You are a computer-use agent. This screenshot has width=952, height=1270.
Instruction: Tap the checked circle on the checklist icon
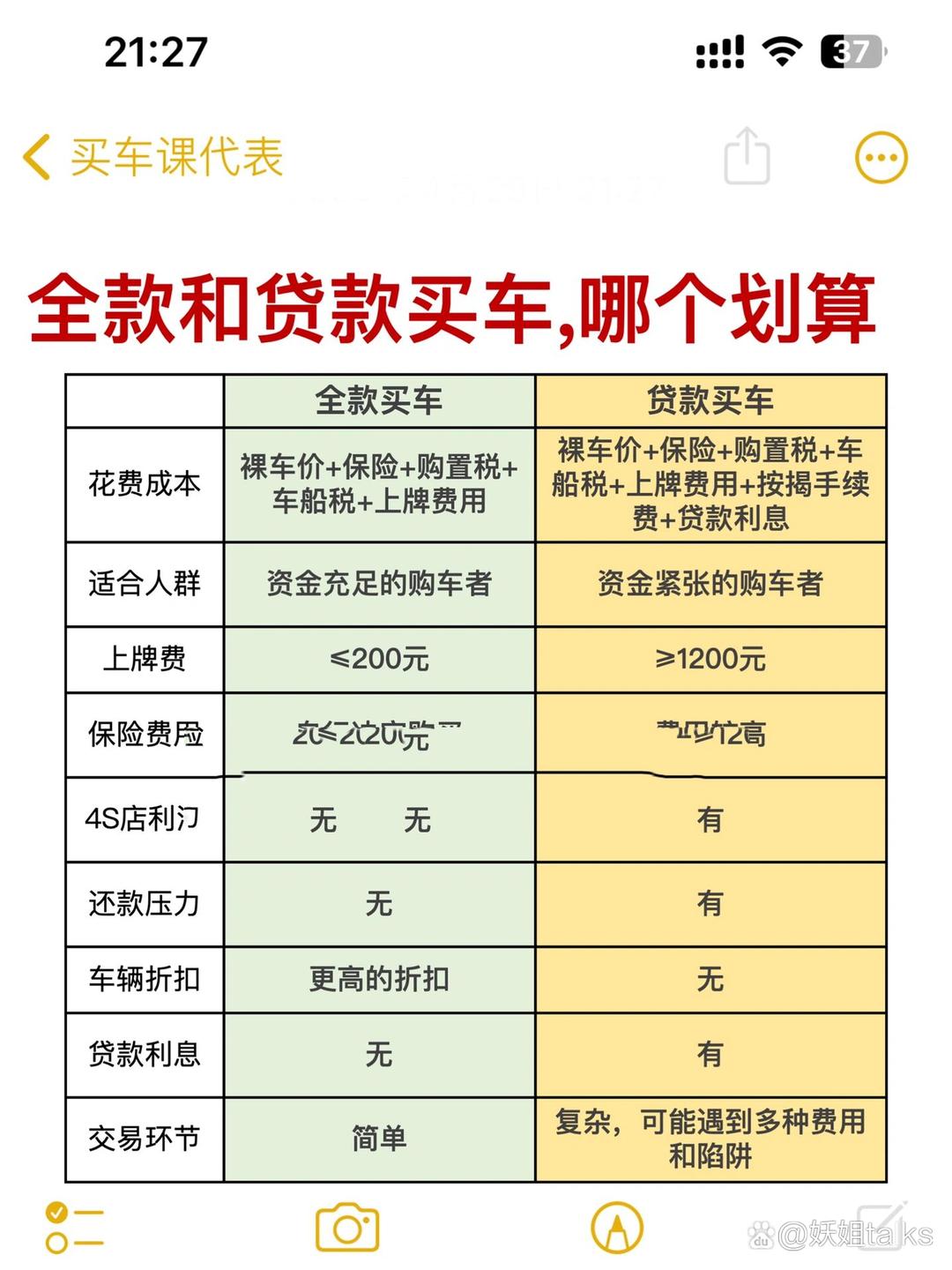point(58,1214)
